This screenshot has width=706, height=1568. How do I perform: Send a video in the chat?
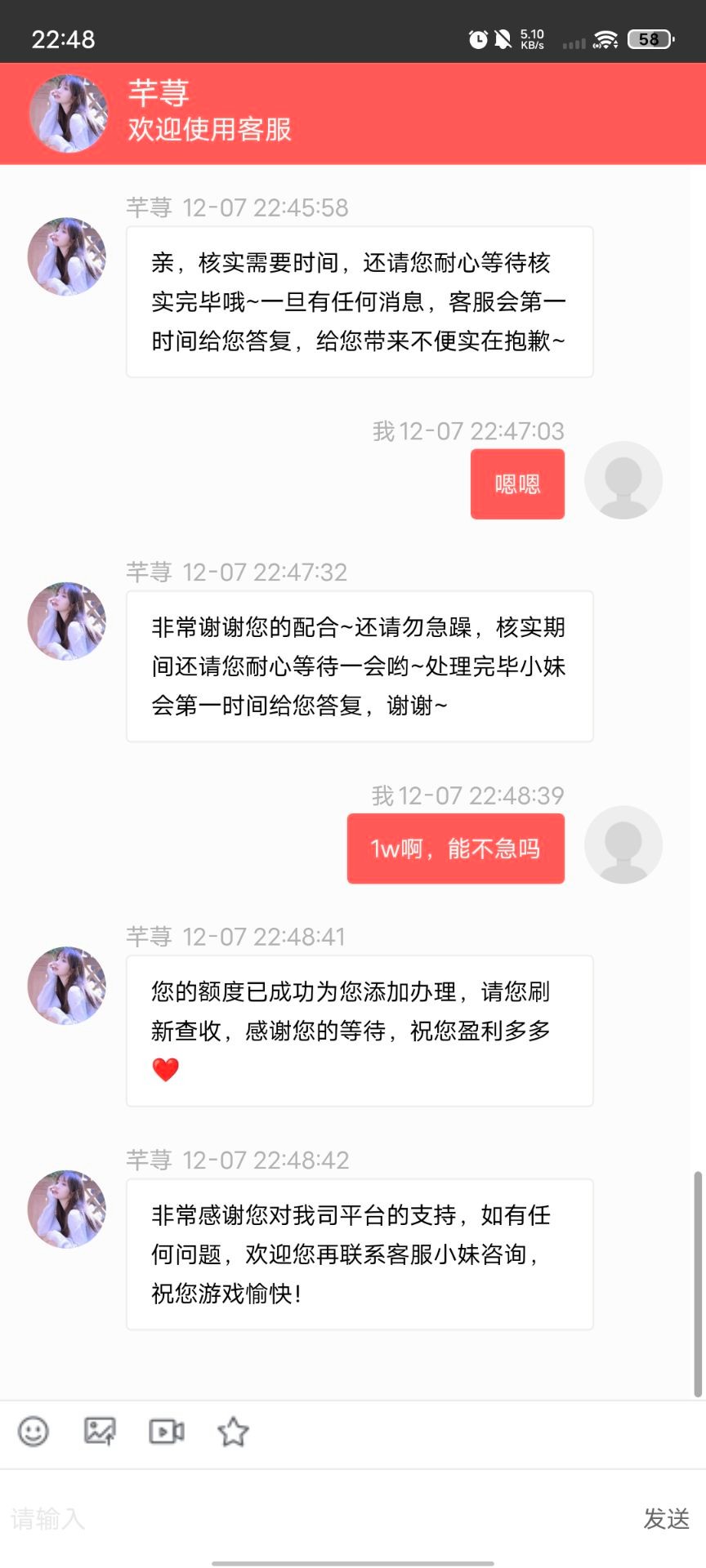(x=167, y=1431)
